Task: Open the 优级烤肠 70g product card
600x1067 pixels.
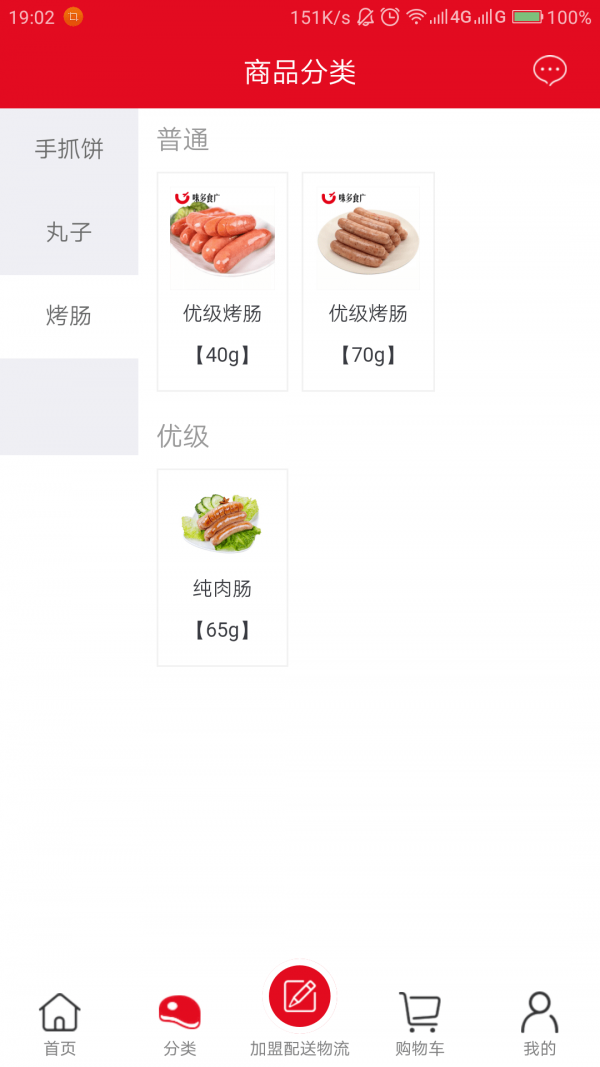Action: 368,281
